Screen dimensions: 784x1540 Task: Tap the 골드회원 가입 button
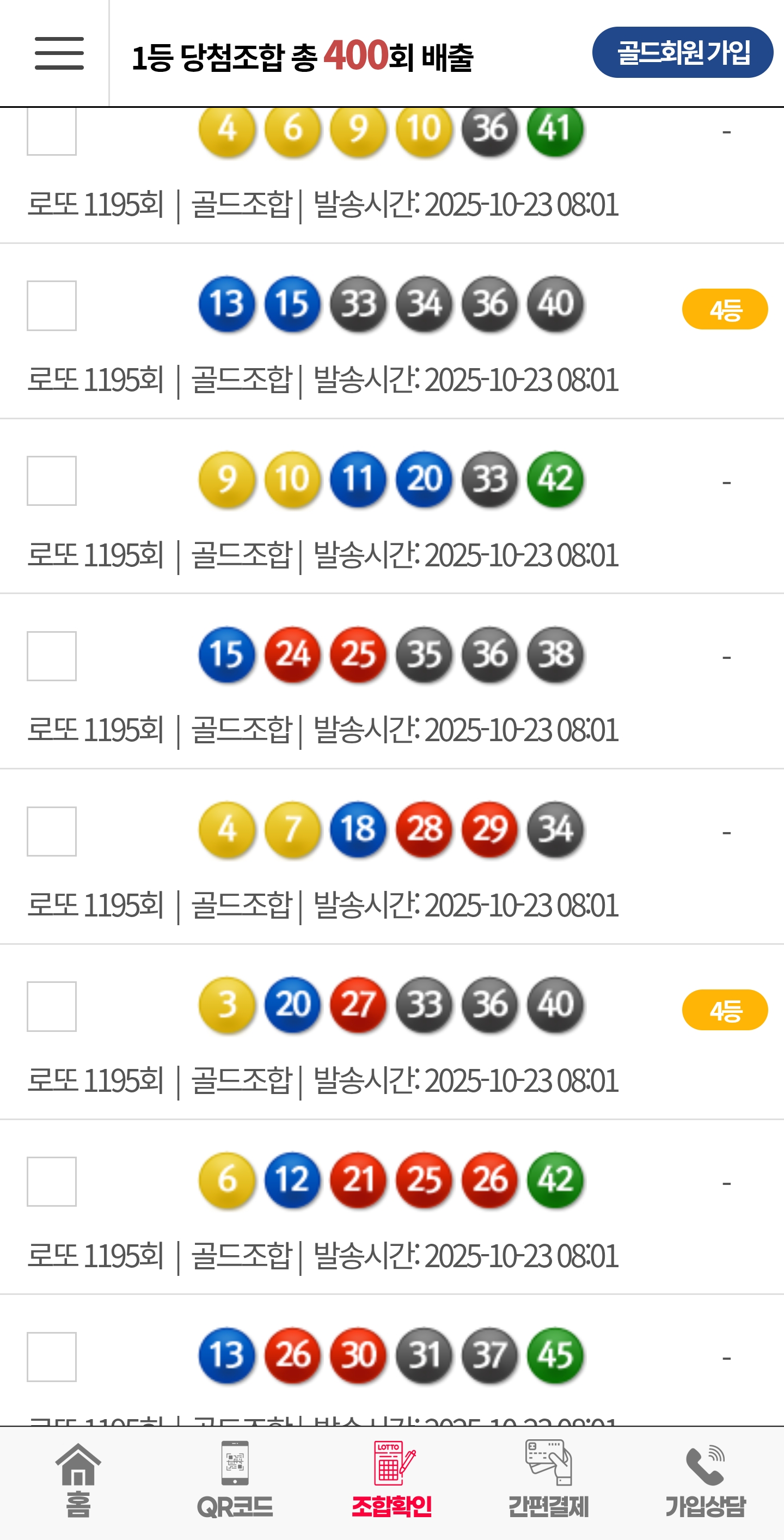[x=682, y=53]
